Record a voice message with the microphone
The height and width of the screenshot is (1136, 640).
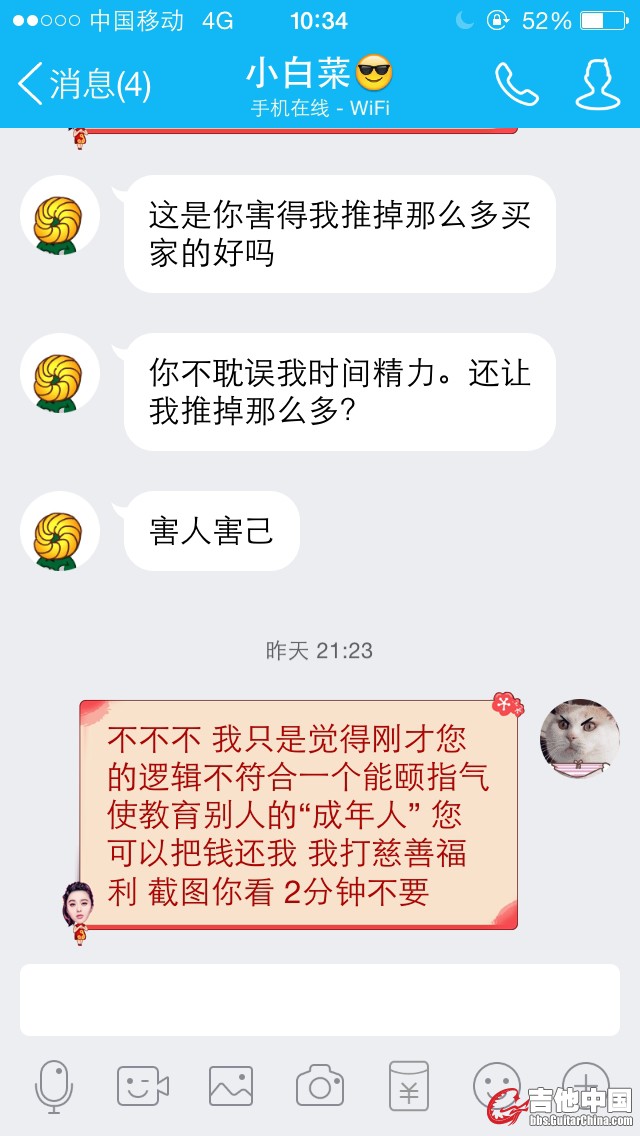[54, 1086]
